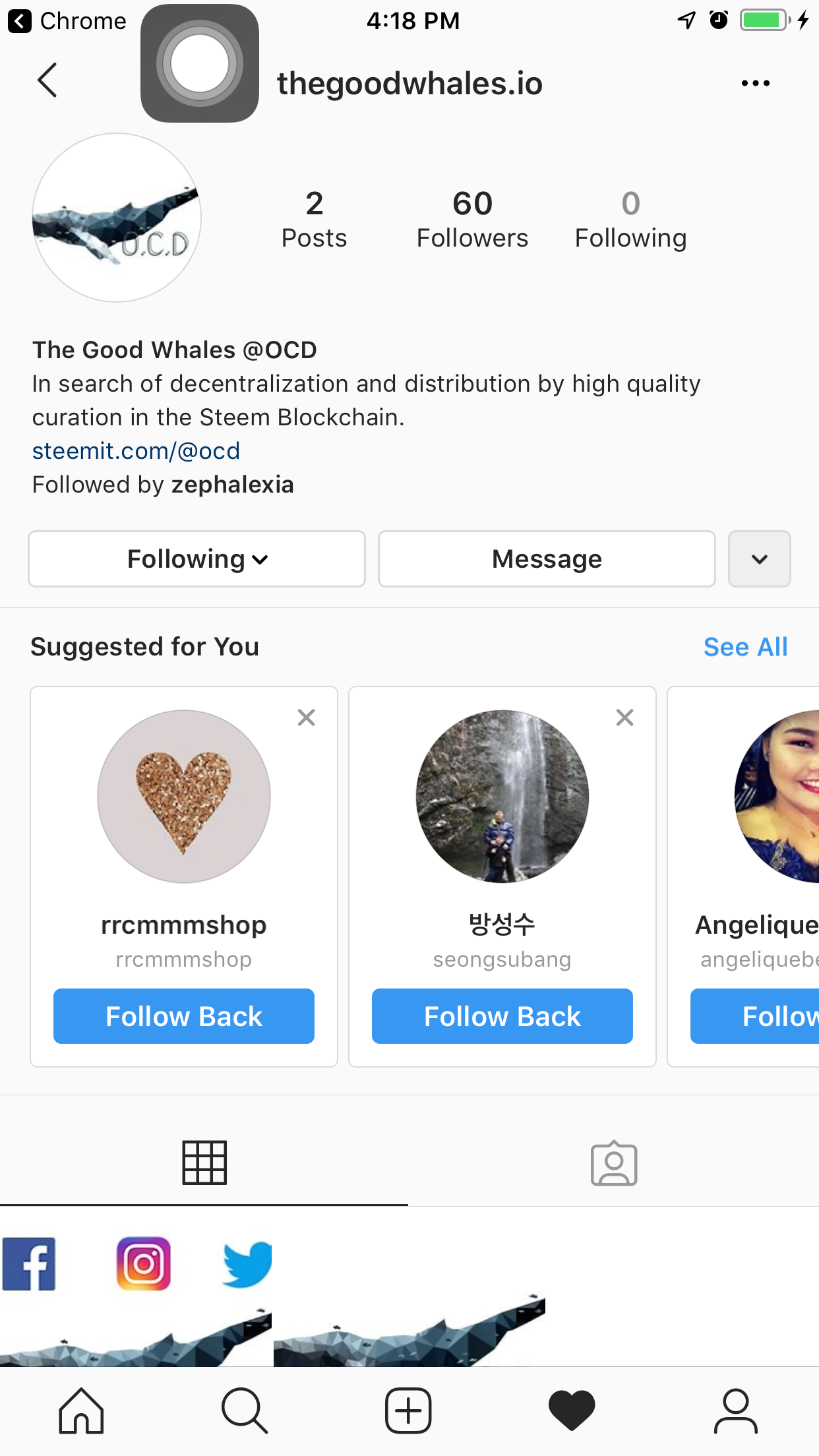Screen dimensions: 819x1456
Task: Return to Chrome from status bar
Action: pyautogui.click(x=66, y=21)
